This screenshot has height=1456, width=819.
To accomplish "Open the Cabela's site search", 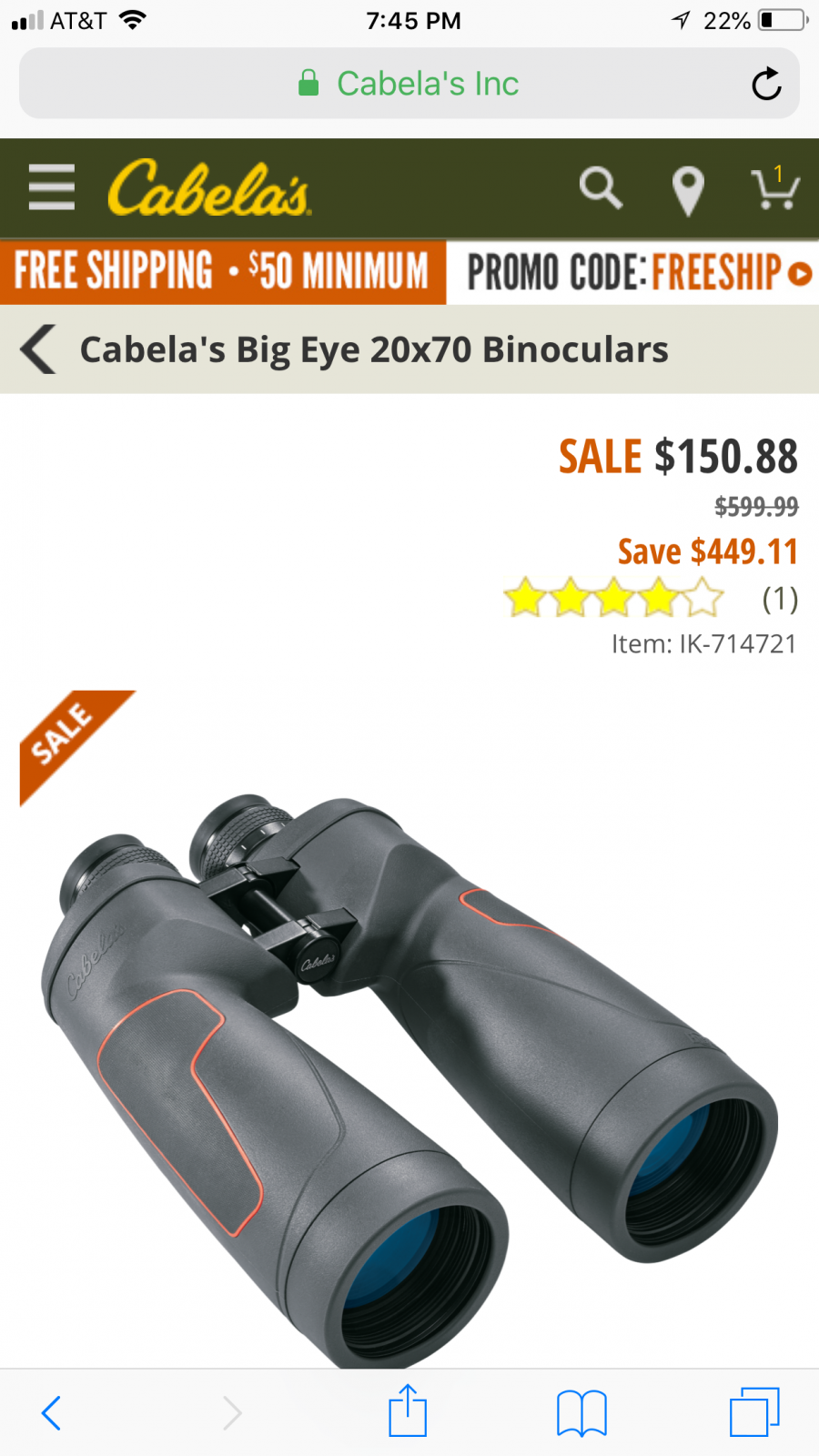I will [x=601, y=188].
